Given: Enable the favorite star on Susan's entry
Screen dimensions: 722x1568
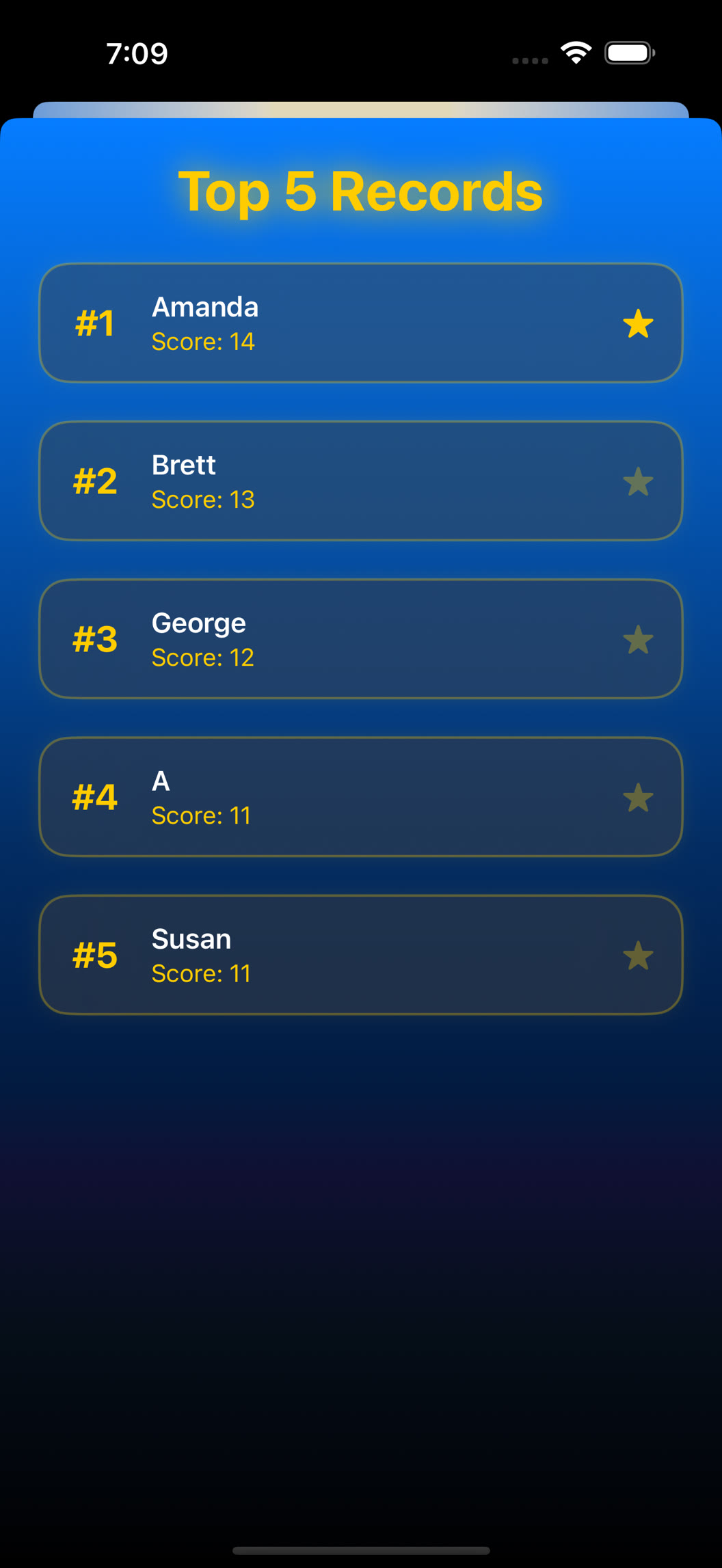Looking at the screenshot, I should coord(639,955).
